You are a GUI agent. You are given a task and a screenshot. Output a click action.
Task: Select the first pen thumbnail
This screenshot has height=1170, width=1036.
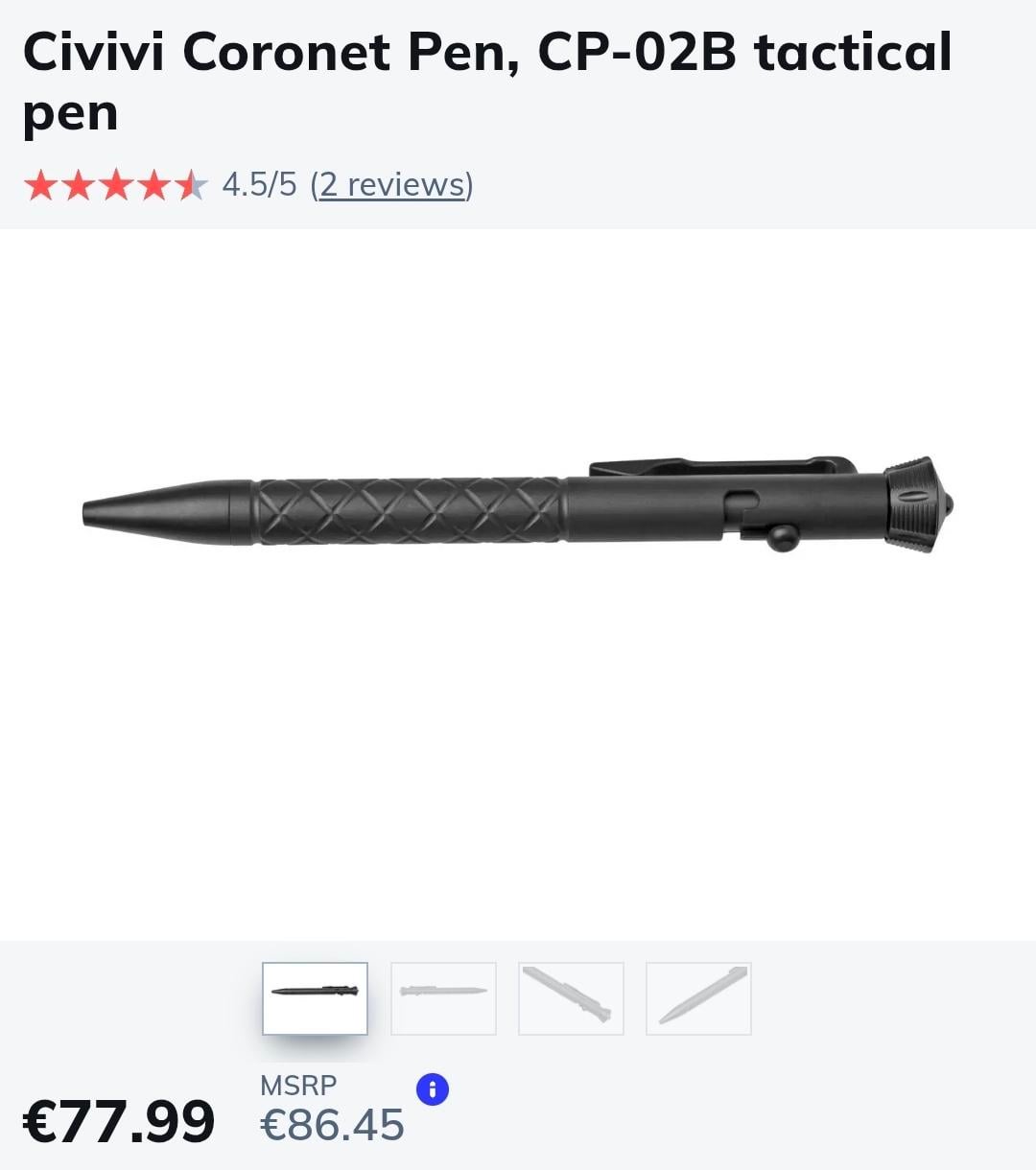pyautogui.click(x=315, y=998)
